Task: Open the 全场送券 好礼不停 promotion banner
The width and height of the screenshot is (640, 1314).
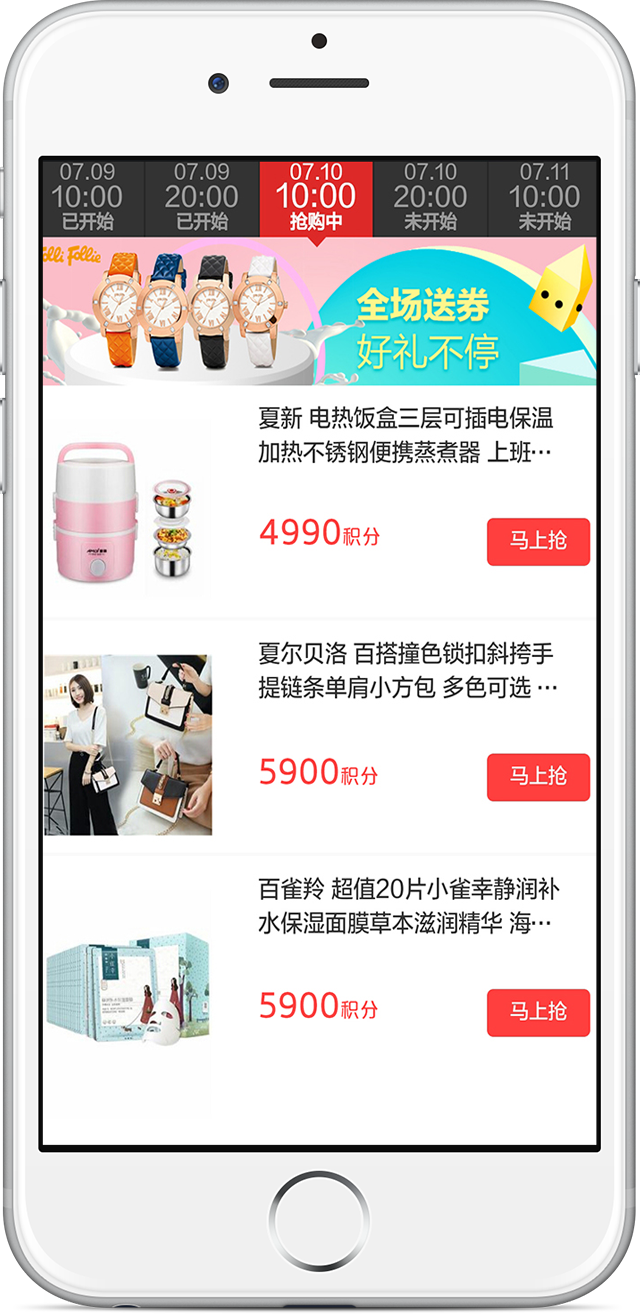Action: coord(320,311)
